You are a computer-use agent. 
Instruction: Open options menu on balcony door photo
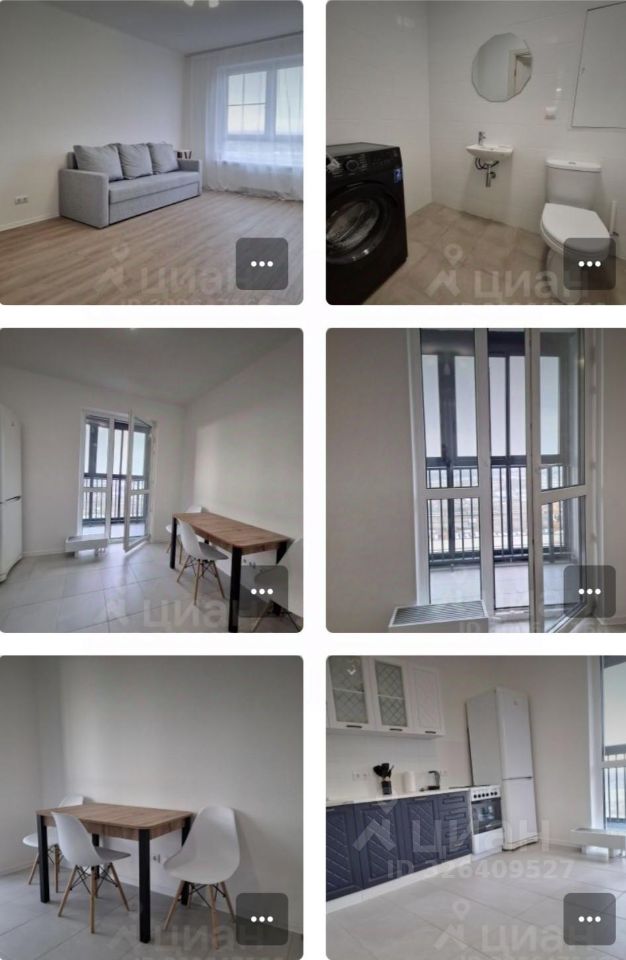(589, 591)
